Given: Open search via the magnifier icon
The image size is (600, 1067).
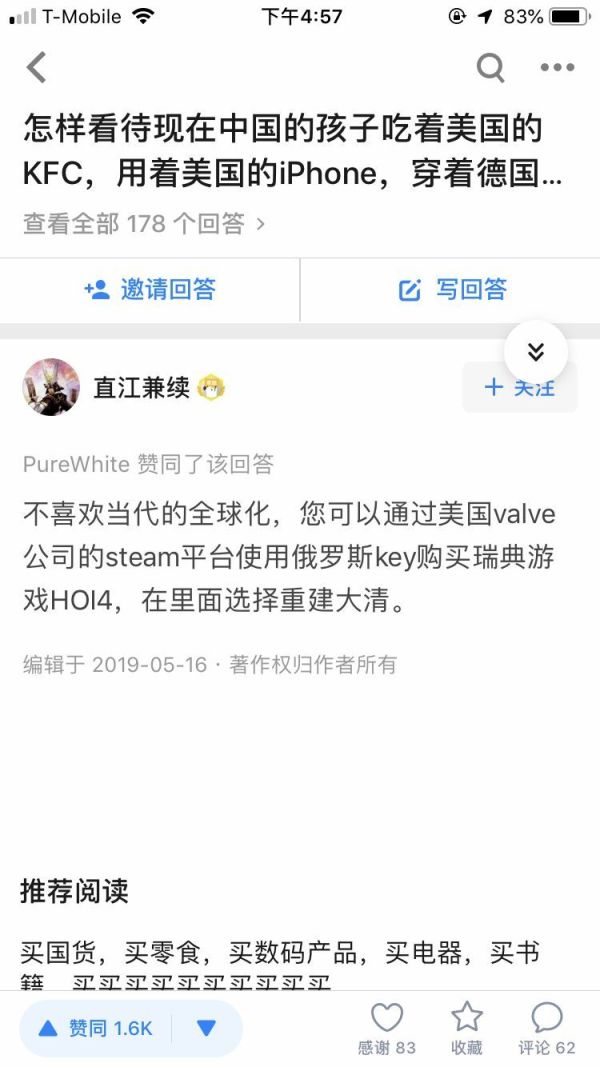Looking at the screenshot, I should (x=490, y=67).
